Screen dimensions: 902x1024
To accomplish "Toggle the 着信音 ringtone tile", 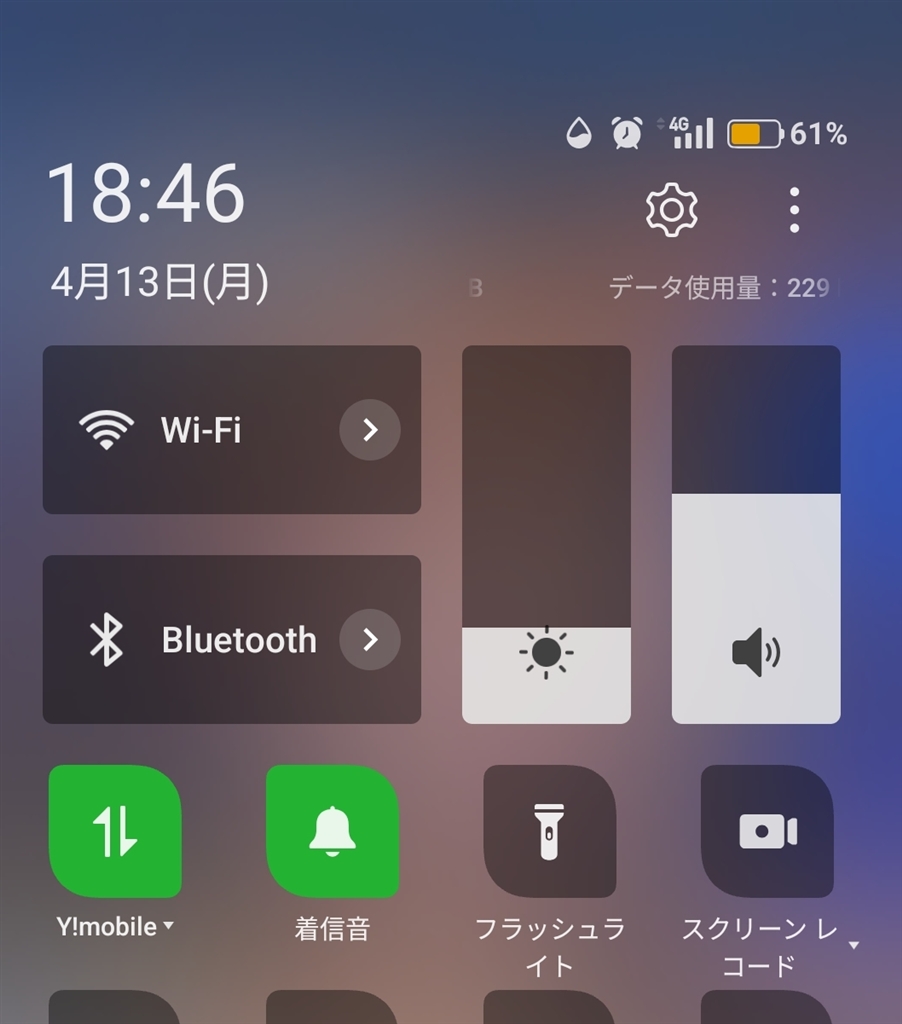I will (332, 831).
